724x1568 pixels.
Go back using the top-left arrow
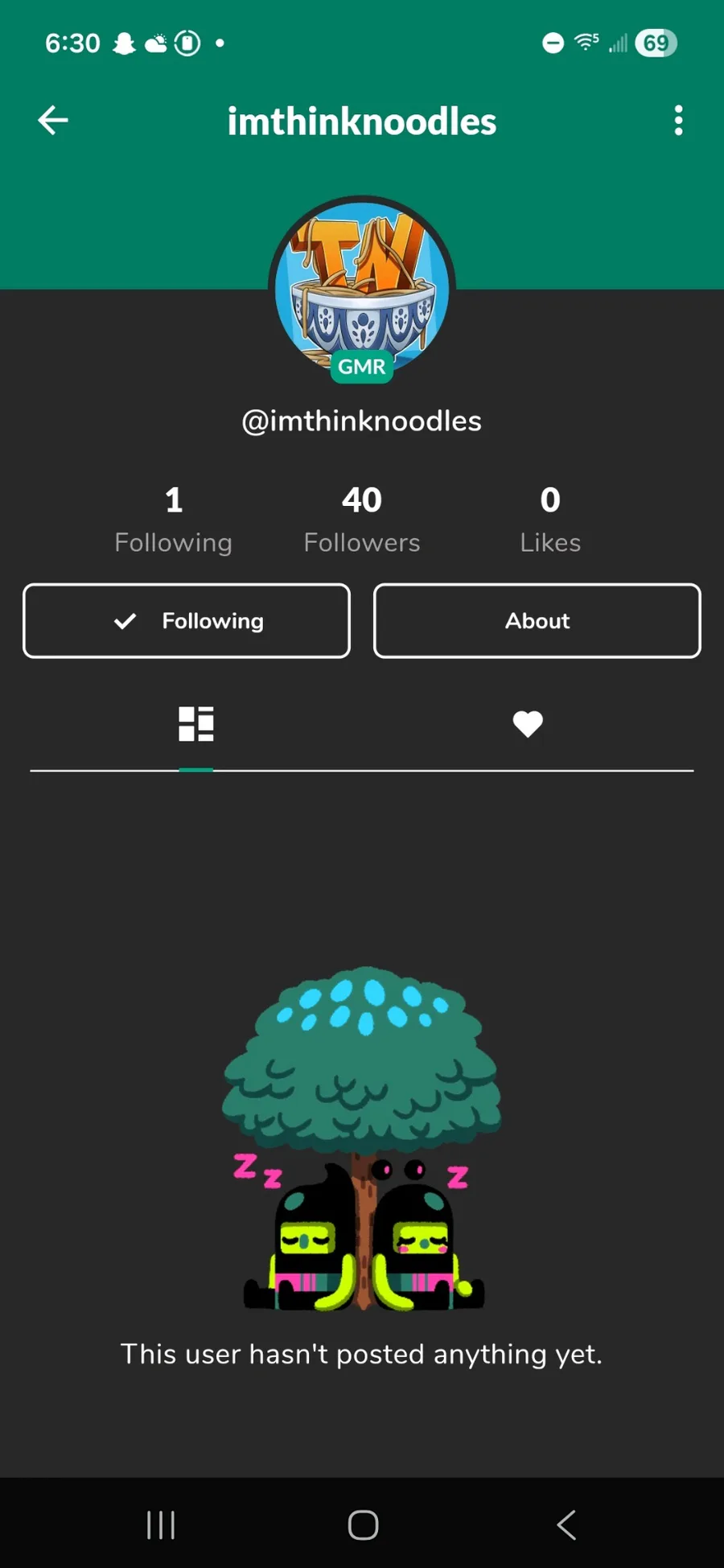coord(53,121)
